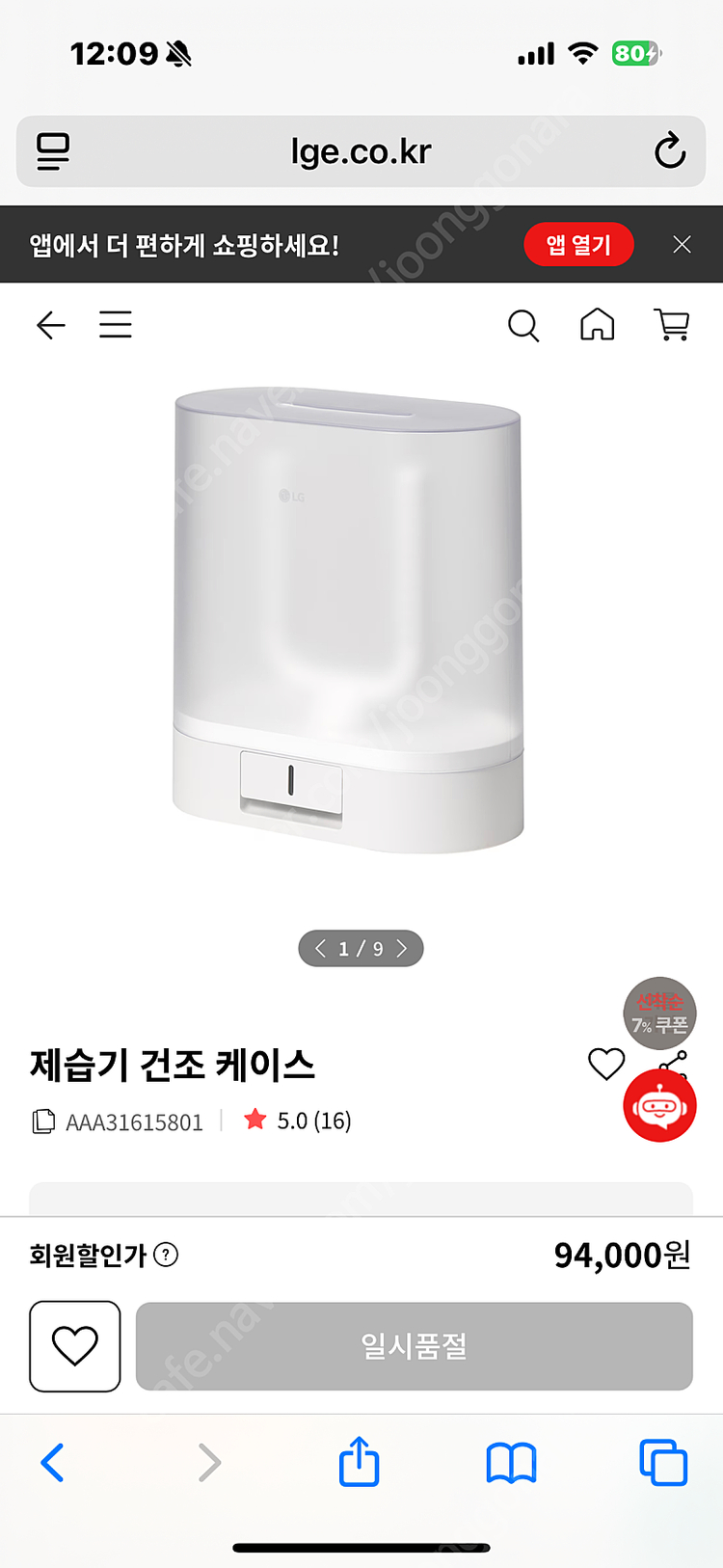Show the next product image
The image size is (723, 1568).
402,949
